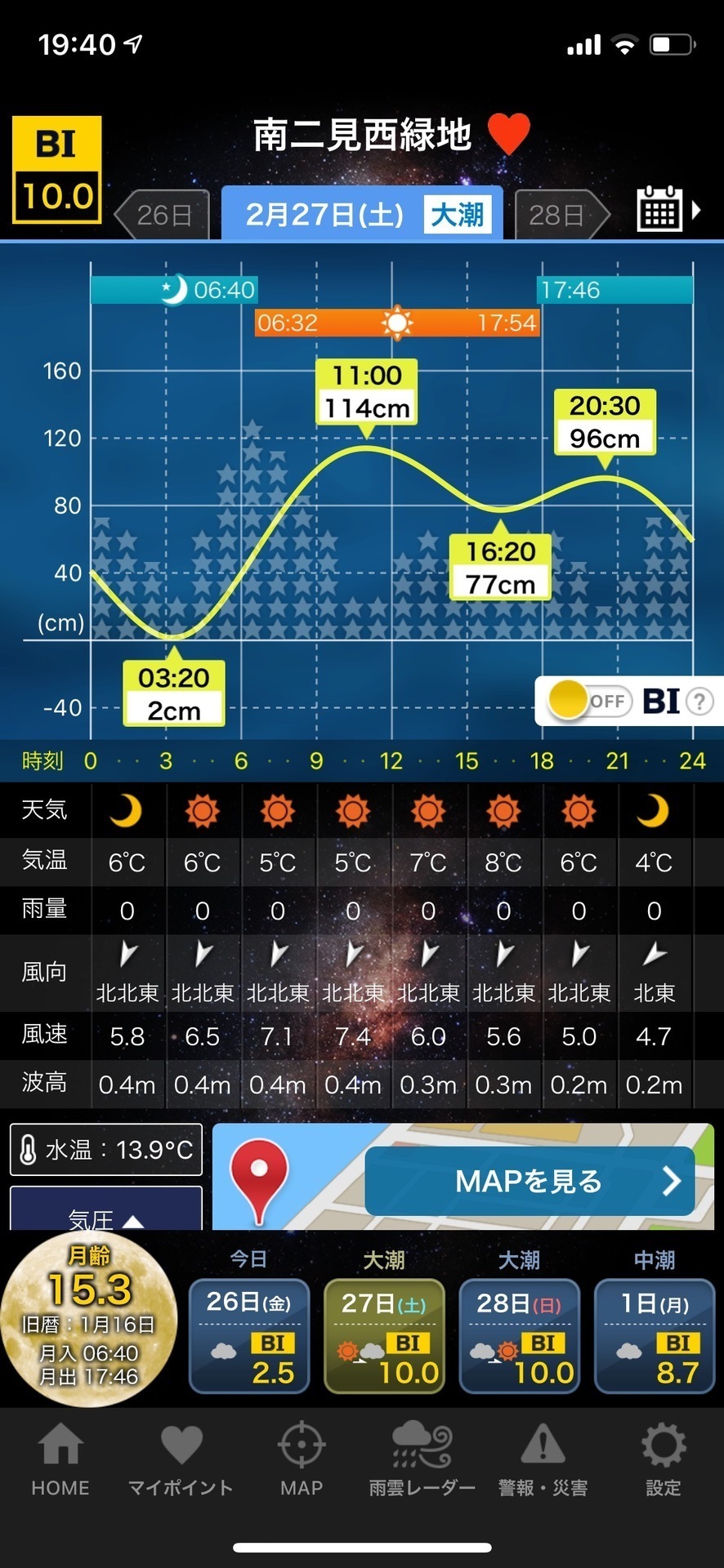Open the calendar date picker
The width and height of the screenshot is (724, 1568).
(x=666, y=209)
